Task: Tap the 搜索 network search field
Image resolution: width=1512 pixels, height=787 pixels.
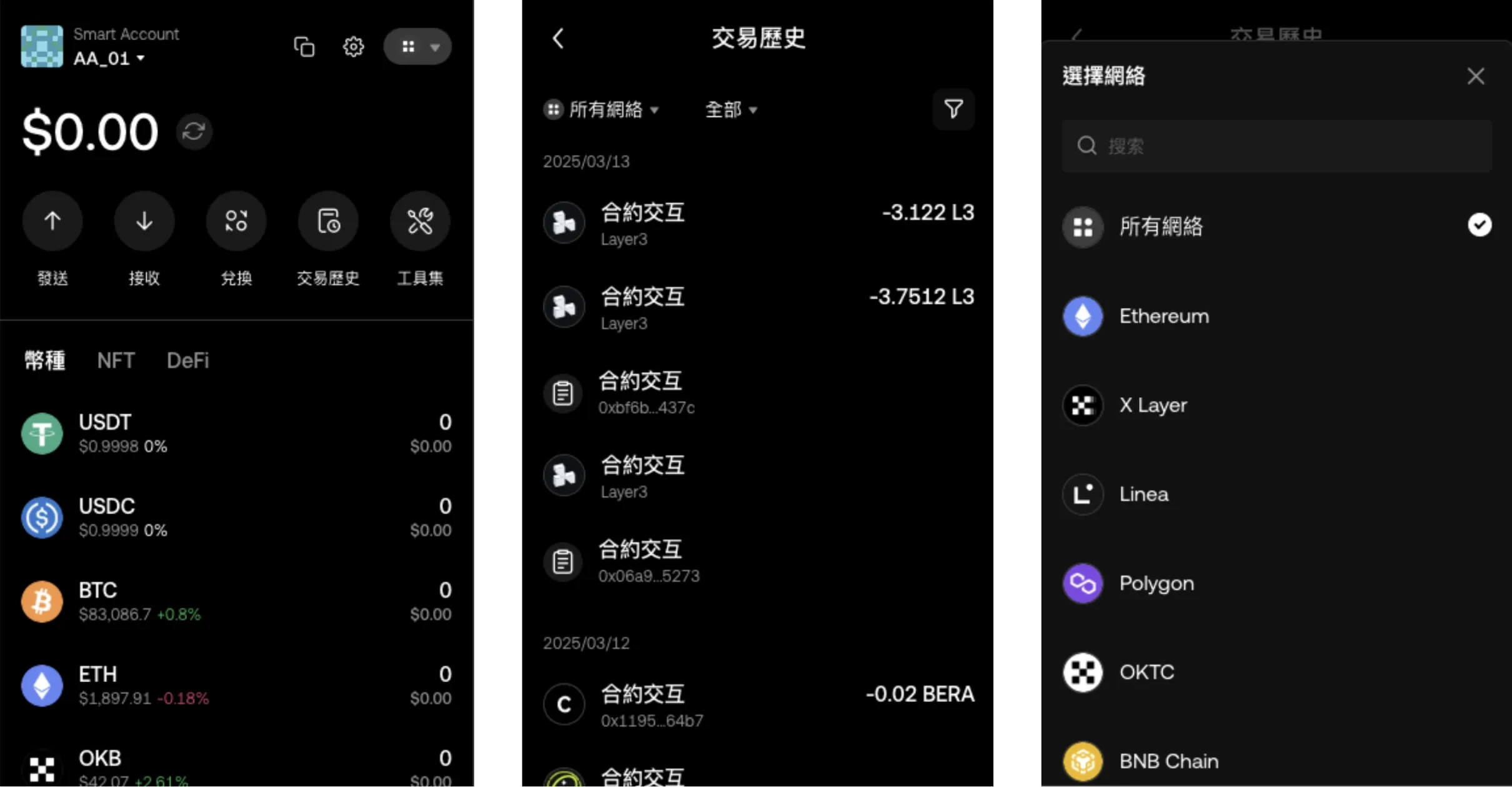Action: click(x=1277, y=146)
